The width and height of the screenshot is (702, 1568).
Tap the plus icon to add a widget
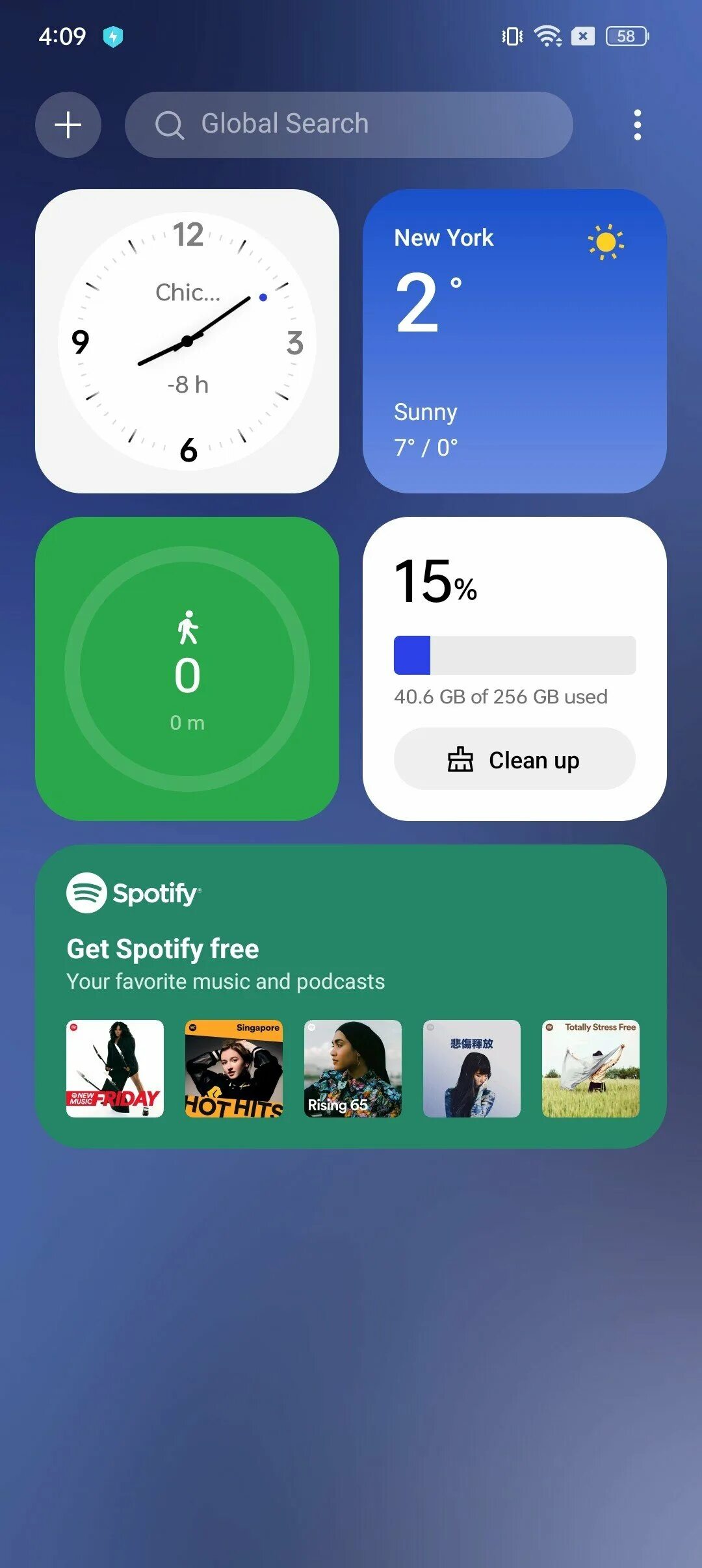click(x=68, y=124)
